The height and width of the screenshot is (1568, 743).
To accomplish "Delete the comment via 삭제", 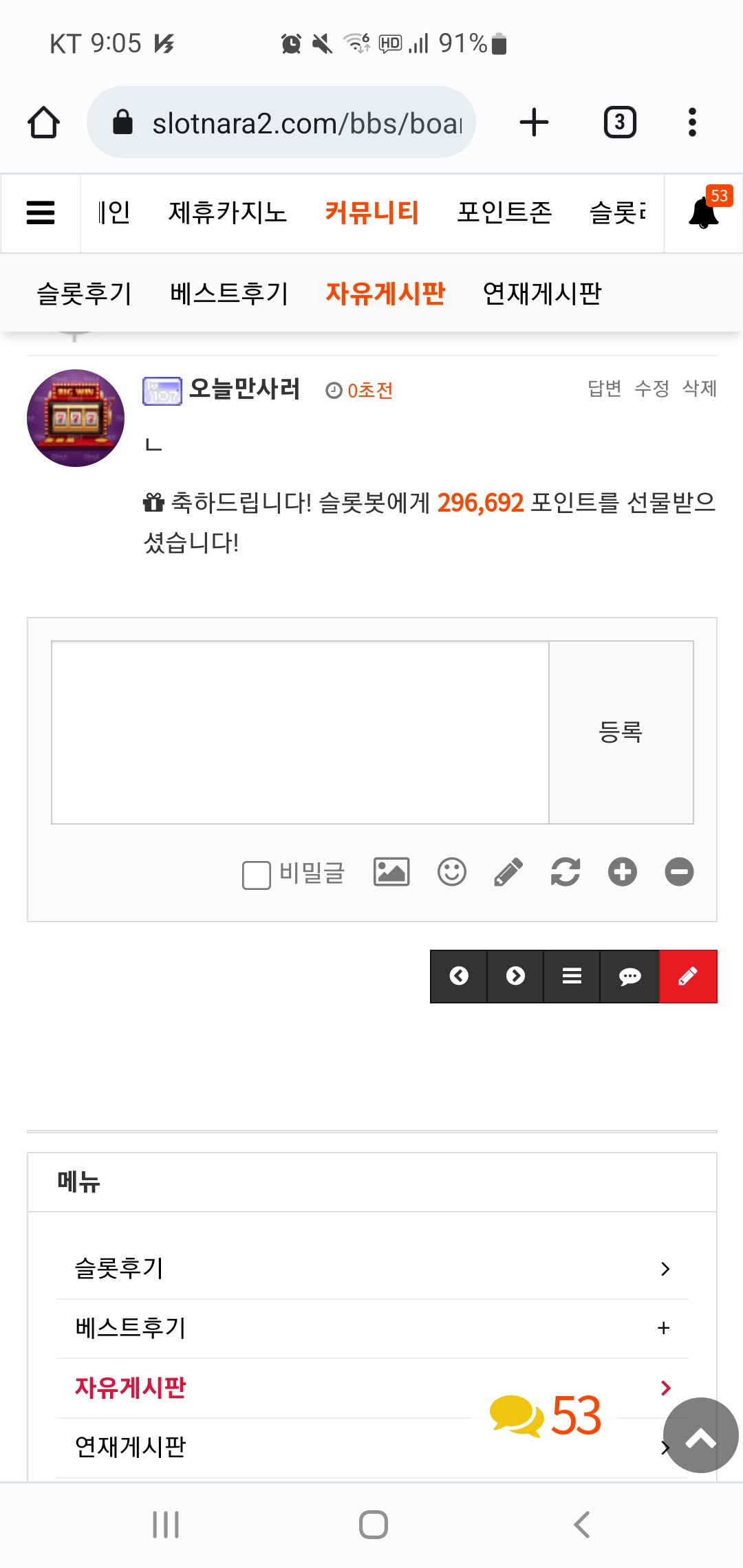I will [x=700, y=389].
